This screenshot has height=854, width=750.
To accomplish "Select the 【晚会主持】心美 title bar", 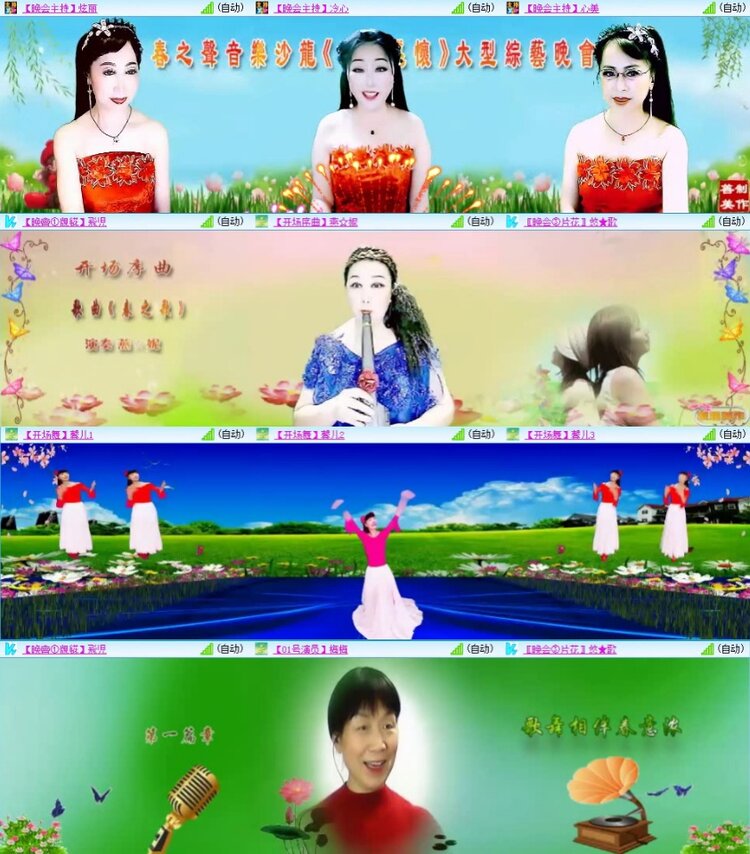I will click(562, 7).
